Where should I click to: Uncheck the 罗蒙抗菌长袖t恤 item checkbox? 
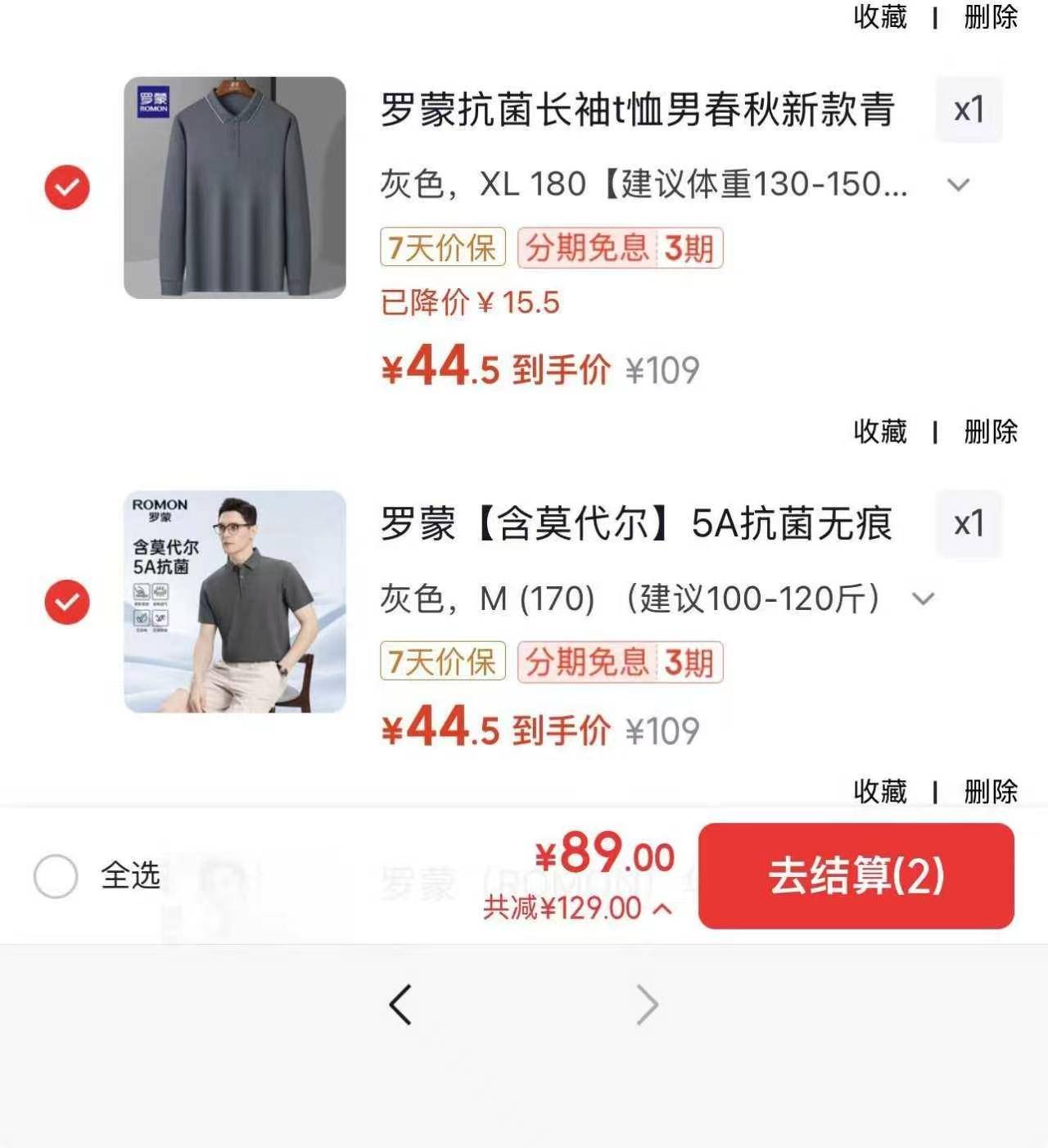[x=67, y=188]
